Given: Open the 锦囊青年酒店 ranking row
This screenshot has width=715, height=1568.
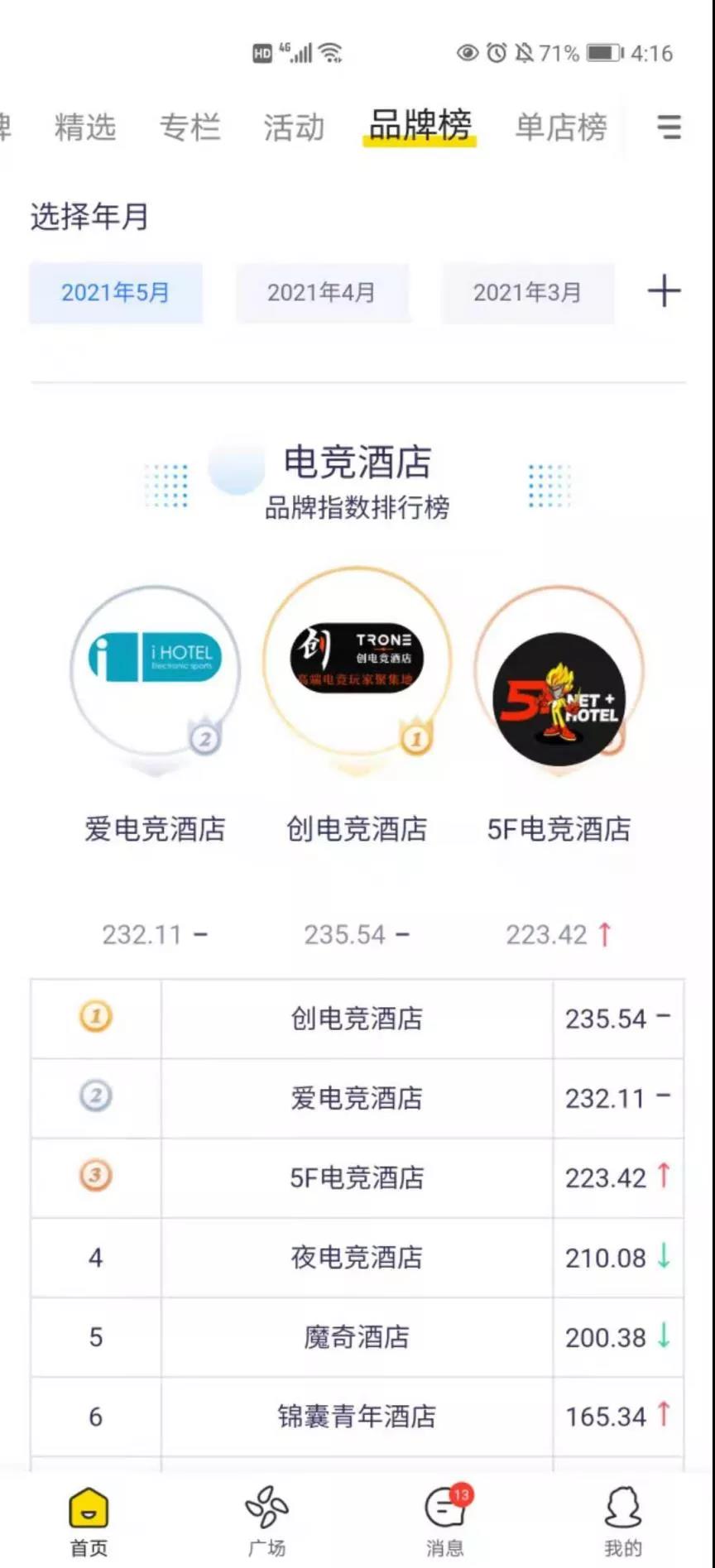Looking at the screenshot, I should click(357, 1417).
